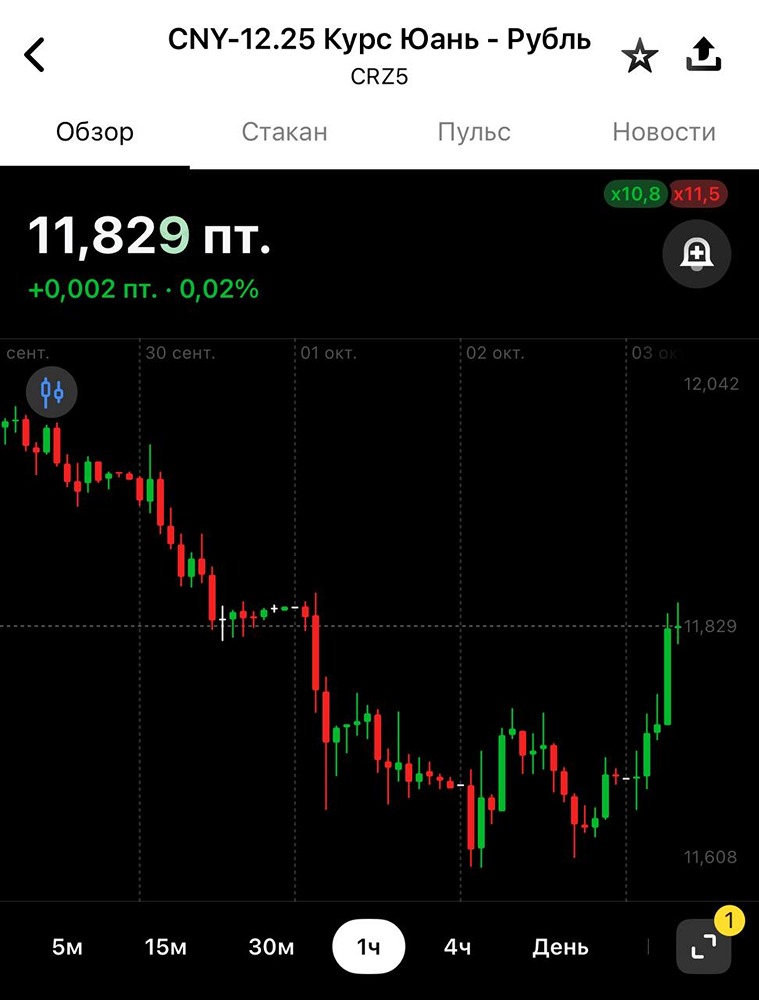
Task: Select the 1ч timeframe
Action: tap(368, 947)
